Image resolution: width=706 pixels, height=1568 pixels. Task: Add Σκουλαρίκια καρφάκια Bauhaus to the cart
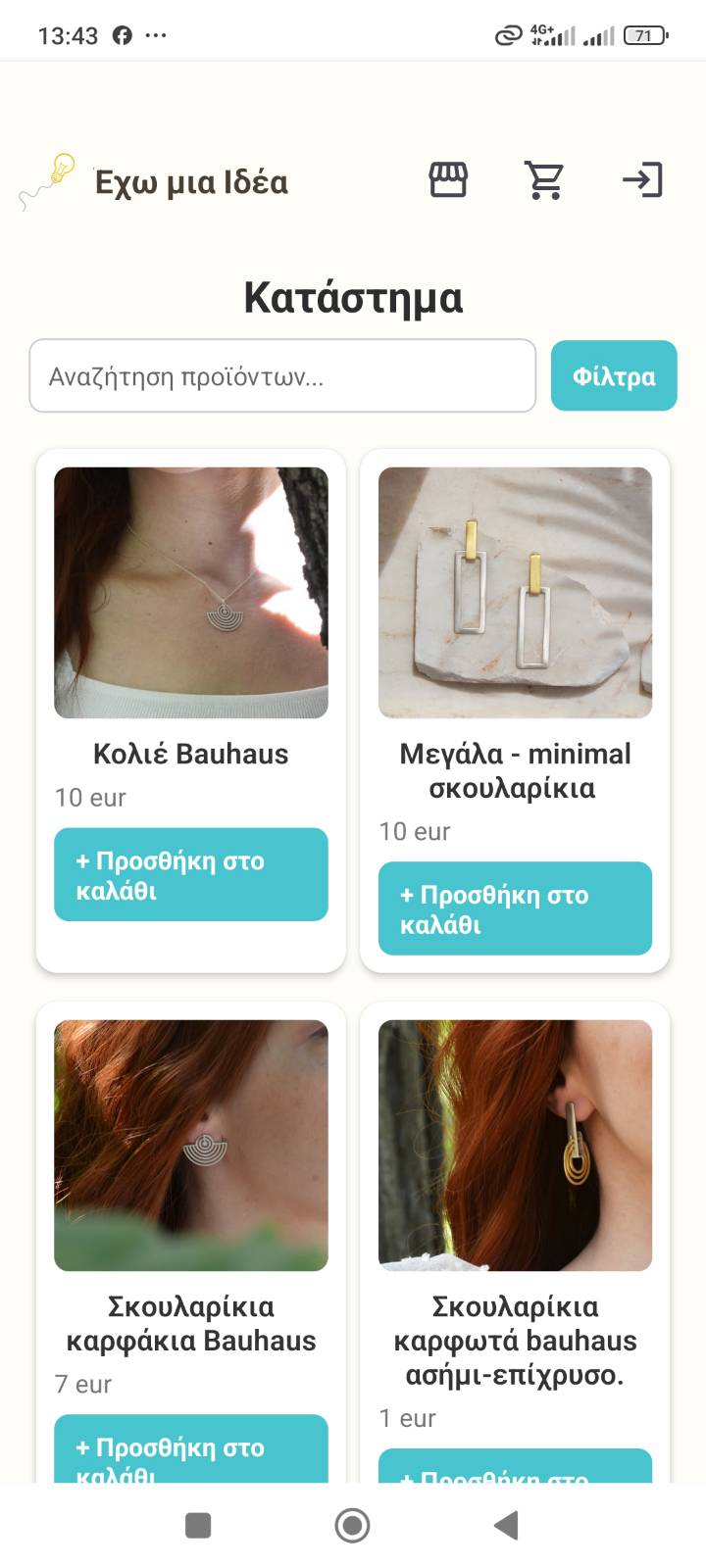pyautogui.click(x=190, y=1450)
